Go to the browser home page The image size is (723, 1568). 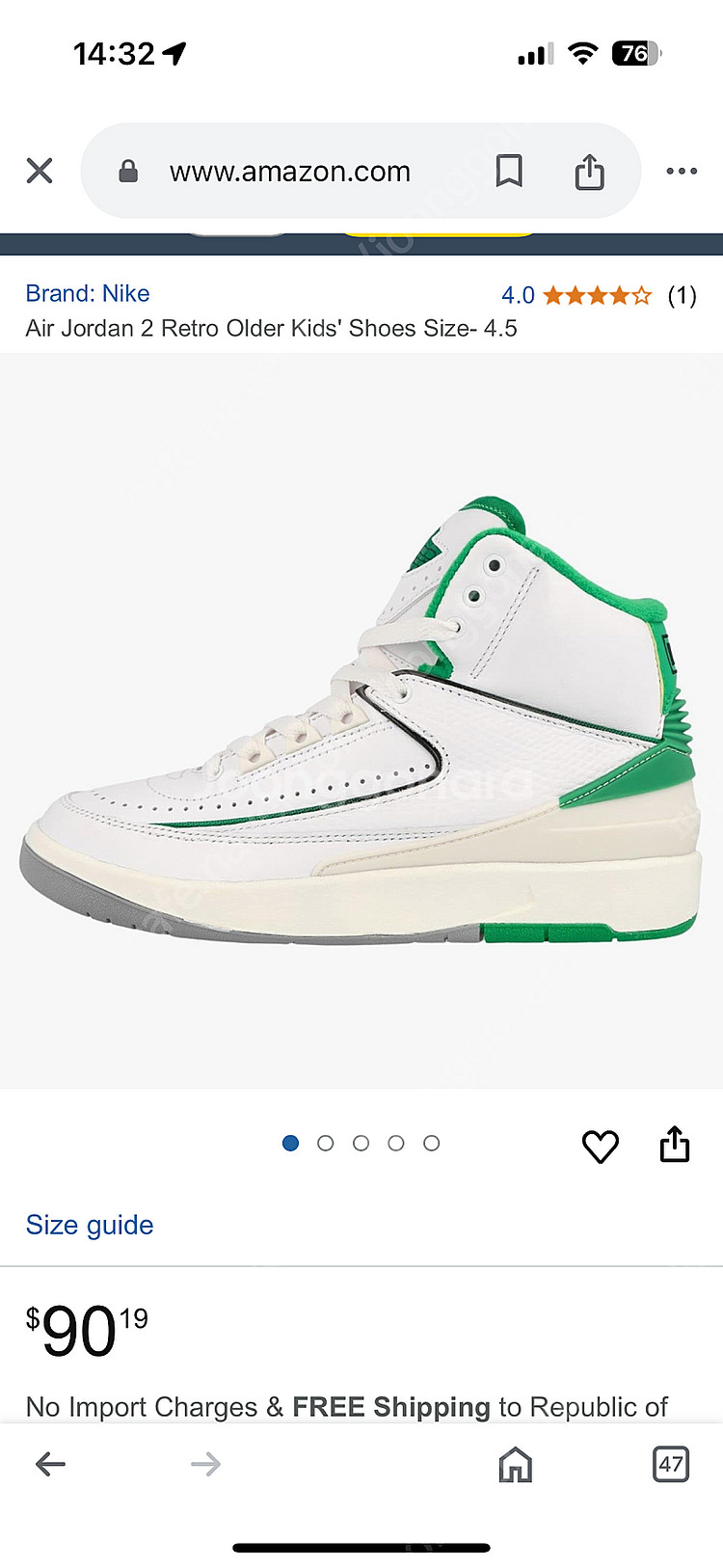click(x=515, y=1464)
